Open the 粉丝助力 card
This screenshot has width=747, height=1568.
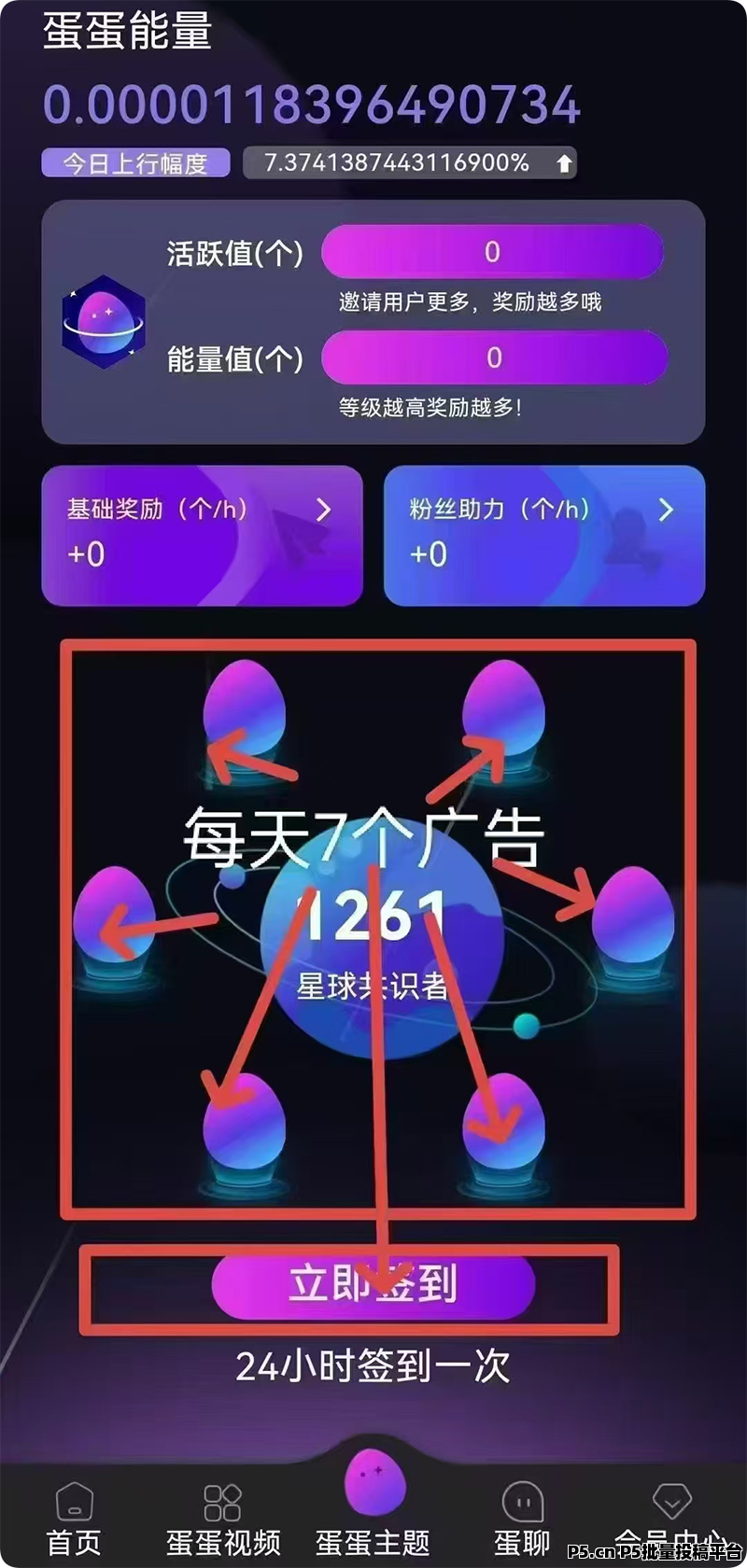[x=544, y=535]
